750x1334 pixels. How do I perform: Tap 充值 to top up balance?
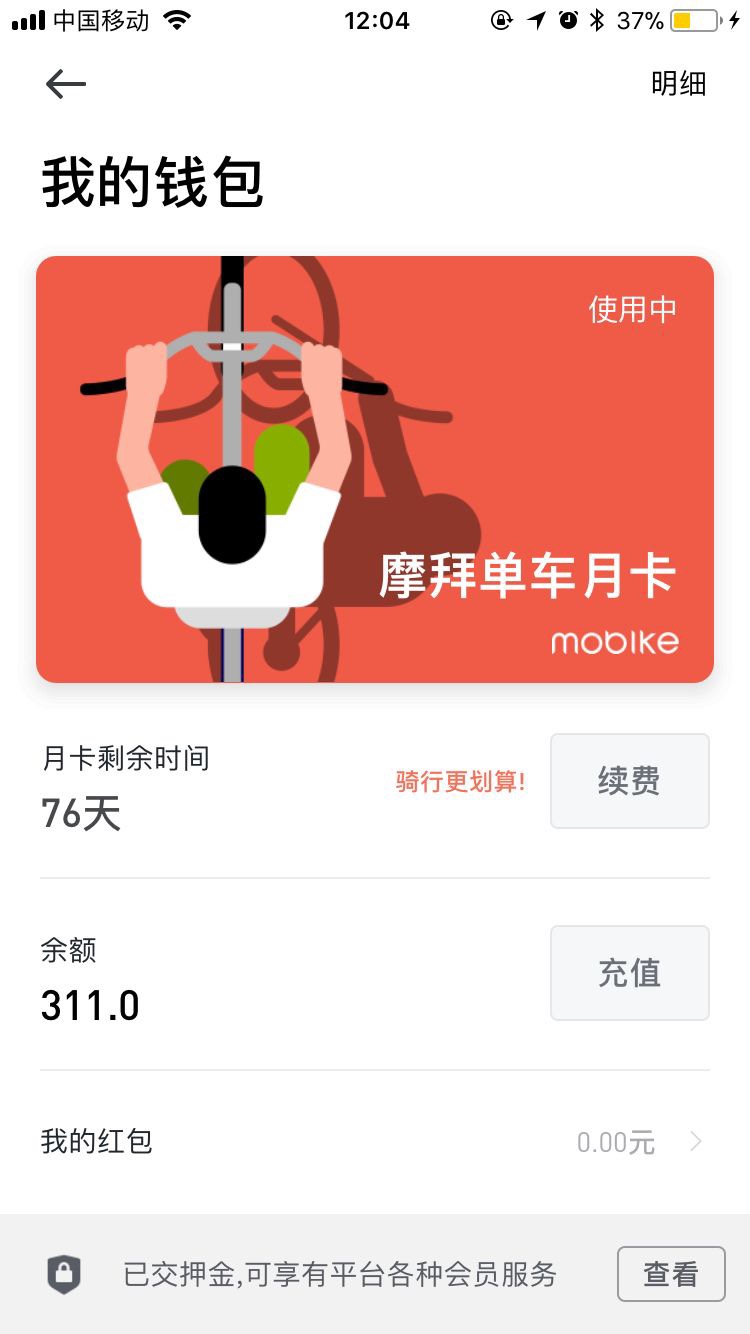[x=630, y=973]
